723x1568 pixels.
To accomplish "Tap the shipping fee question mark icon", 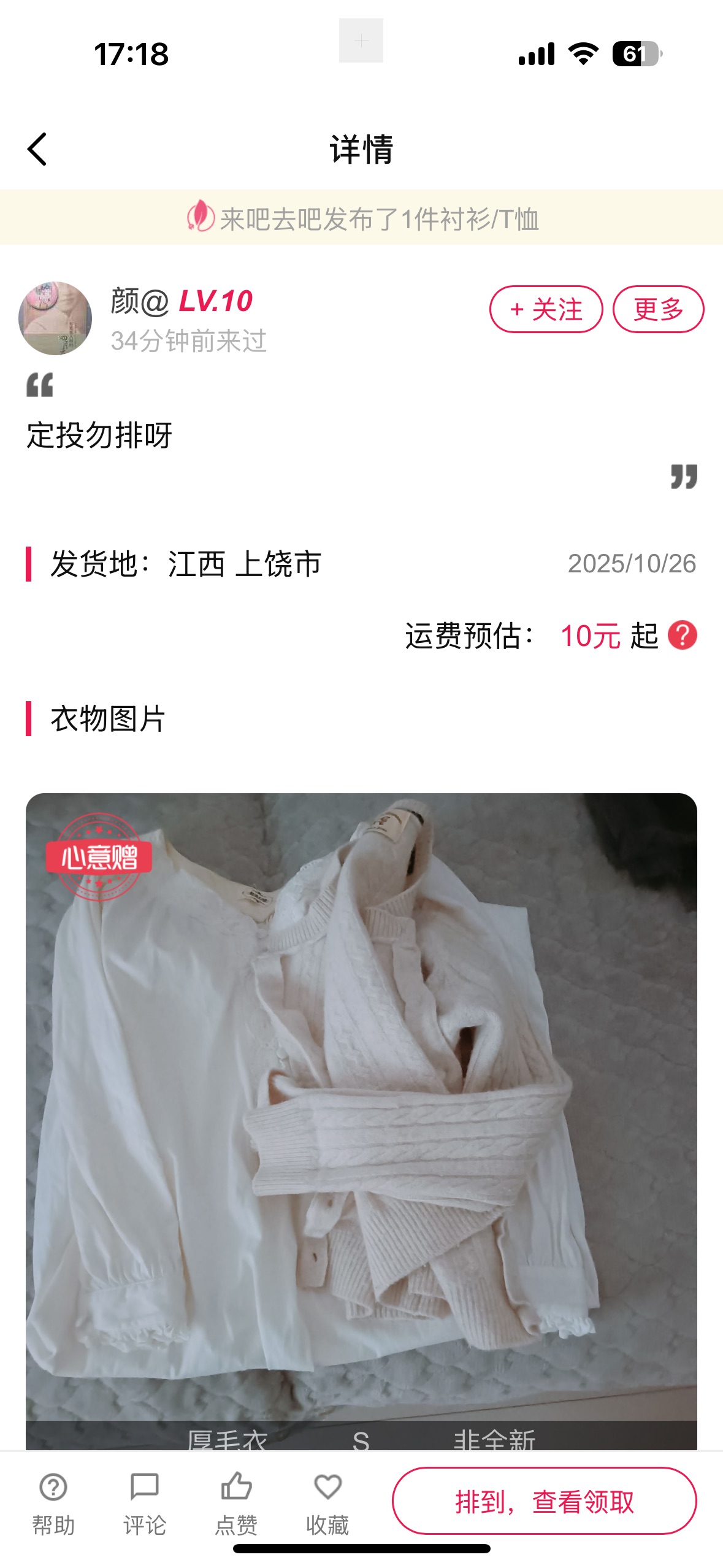I will (x=682, y=636).
